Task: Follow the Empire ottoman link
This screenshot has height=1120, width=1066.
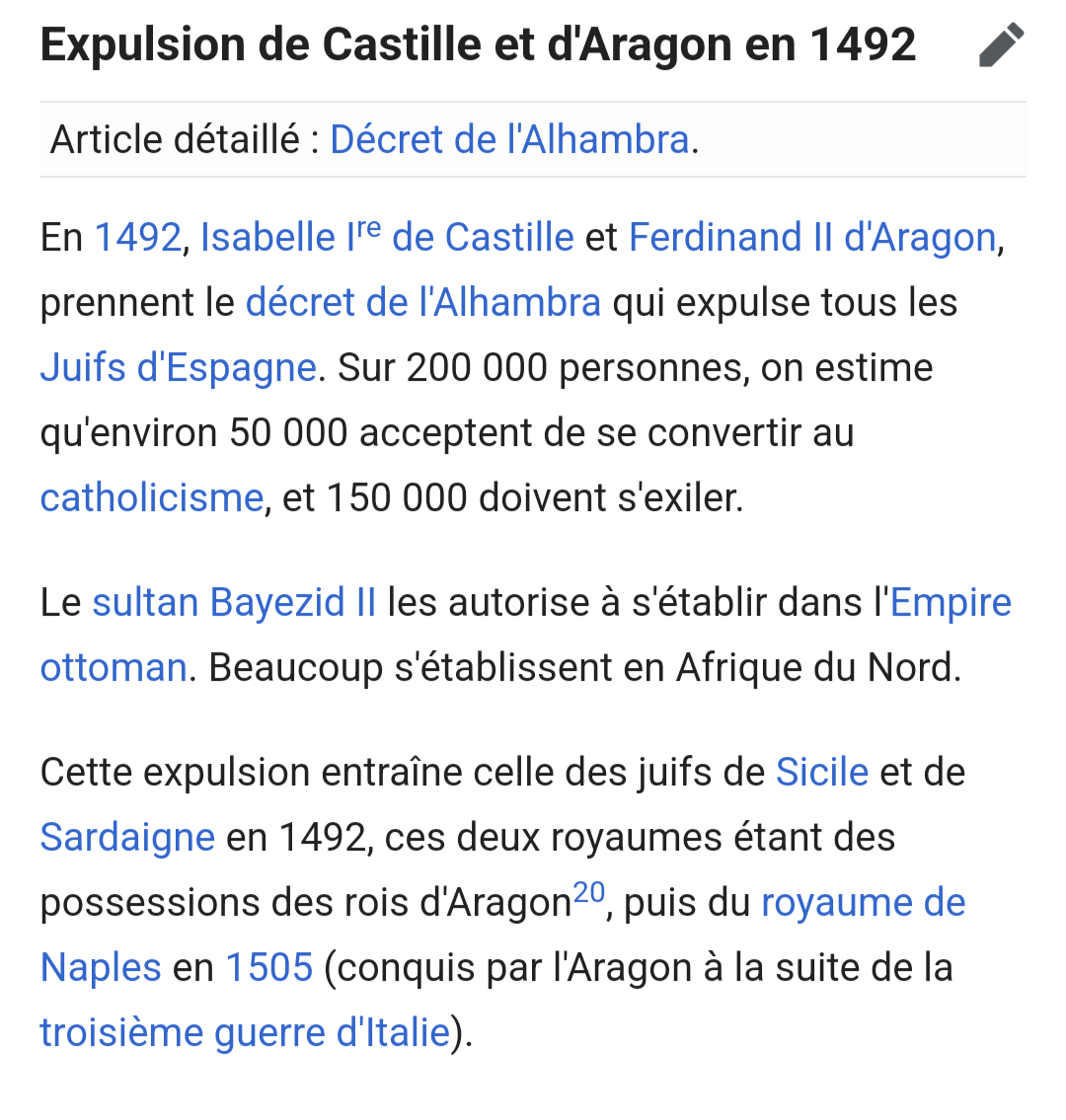Action: click(x=950, y=603)
